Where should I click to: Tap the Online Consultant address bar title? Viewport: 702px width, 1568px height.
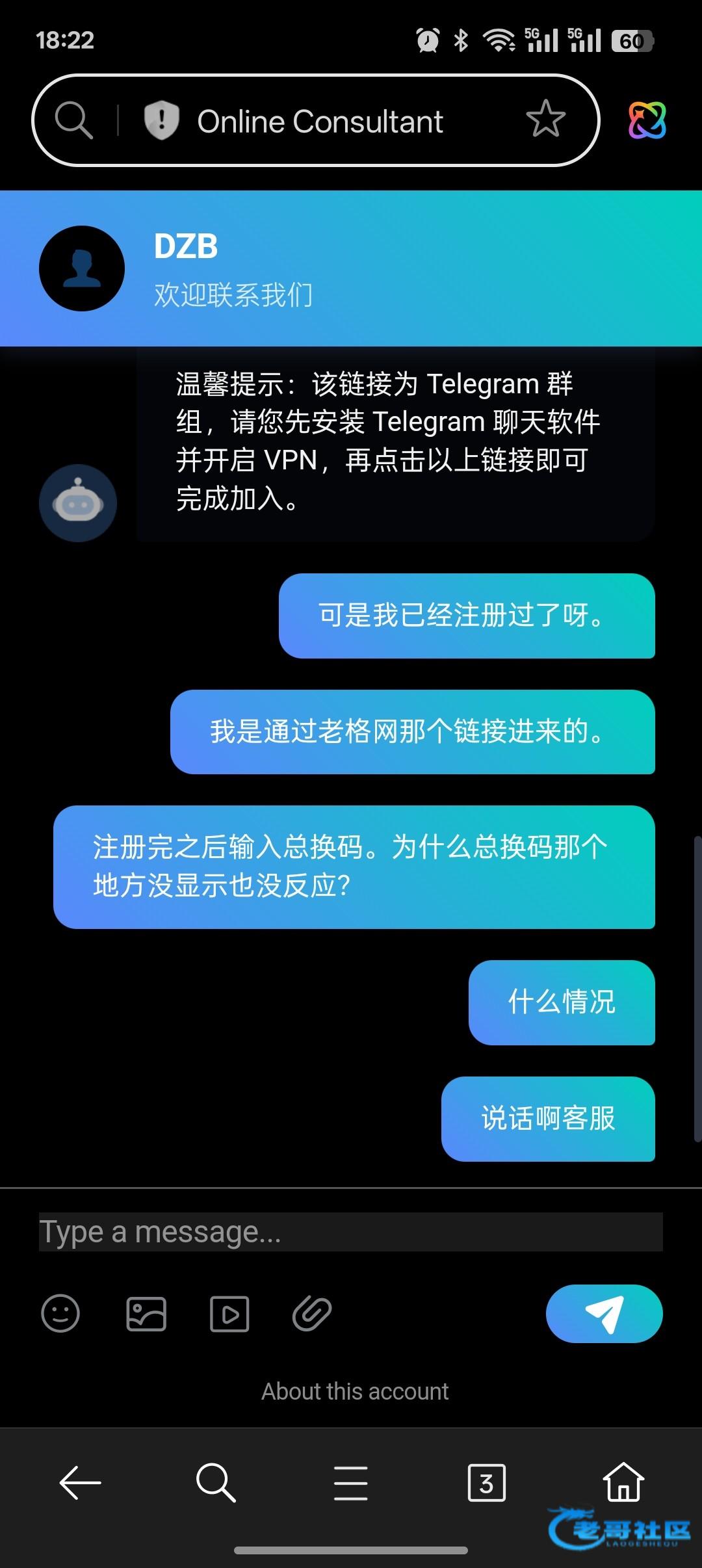point(320,122)
